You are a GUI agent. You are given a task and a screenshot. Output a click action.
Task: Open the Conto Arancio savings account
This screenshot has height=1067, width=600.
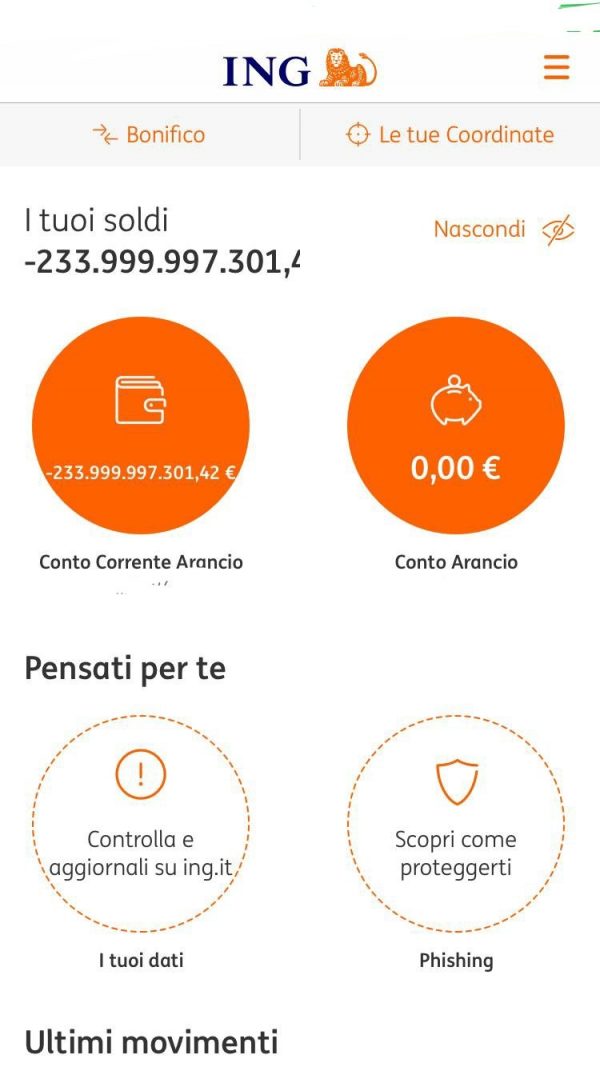(456, 425)
